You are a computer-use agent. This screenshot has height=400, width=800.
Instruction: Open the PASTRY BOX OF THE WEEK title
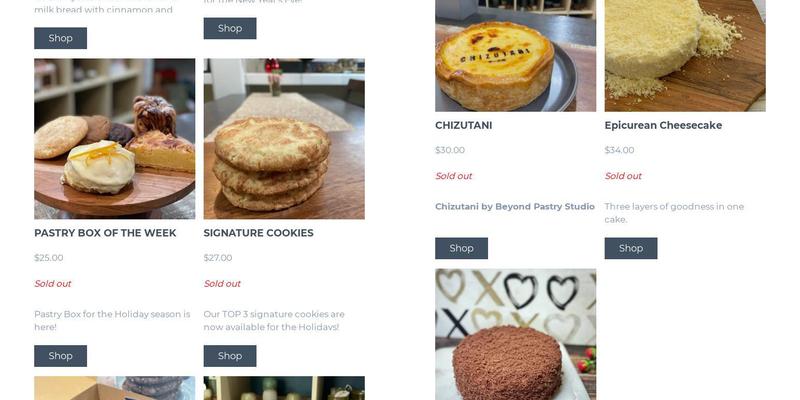pyautogui.click(x=105, y=233)
